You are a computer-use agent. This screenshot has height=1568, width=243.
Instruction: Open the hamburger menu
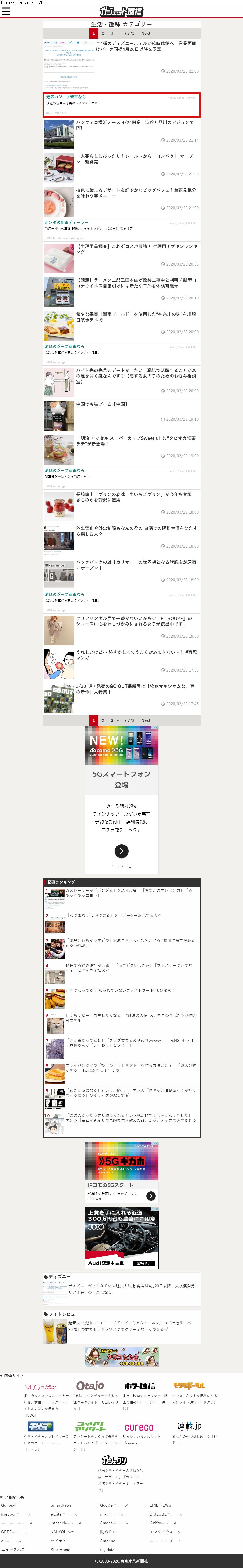pyautogui.click(x=6, y=11)
